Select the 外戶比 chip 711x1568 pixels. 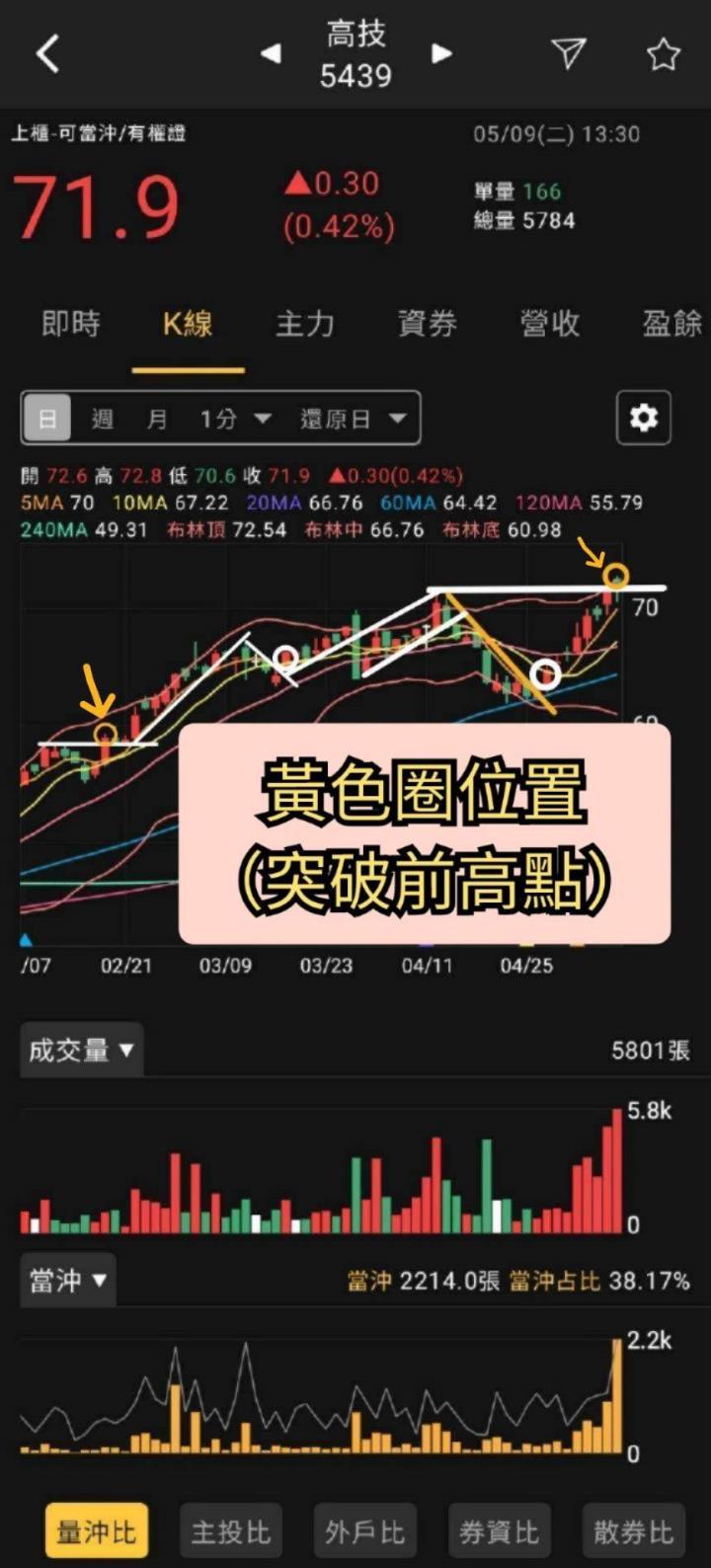click(365, 1531)
